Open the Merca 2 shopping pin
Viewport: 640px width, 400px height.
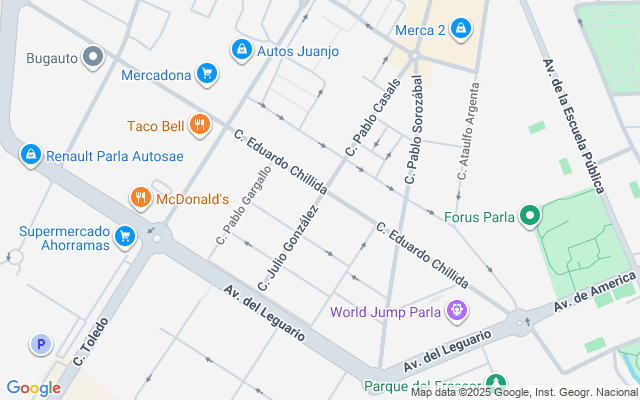tap(460, 29)
